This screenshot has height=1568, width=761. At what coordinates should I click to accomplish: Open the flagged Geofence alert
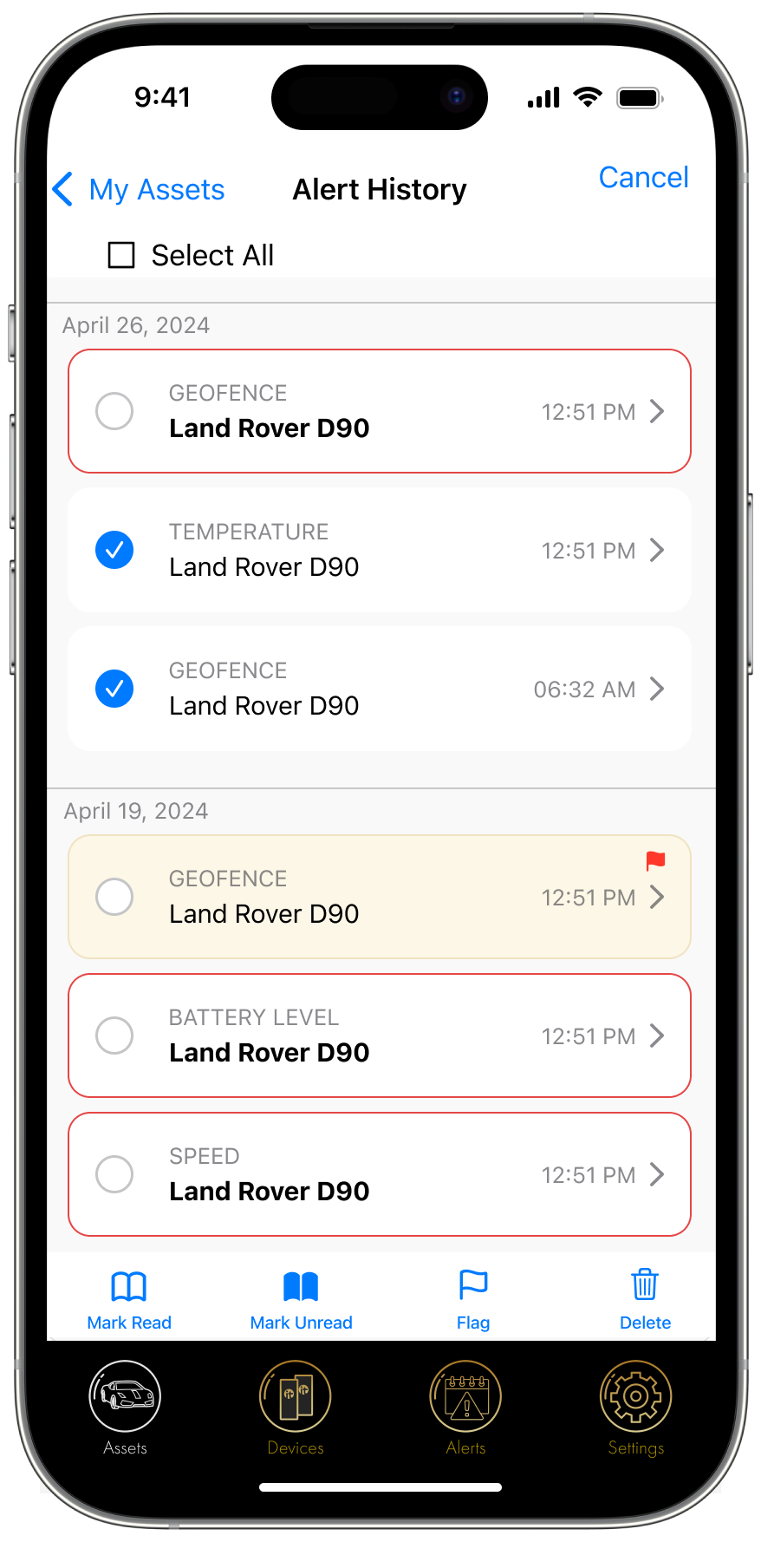pos(656,897)
